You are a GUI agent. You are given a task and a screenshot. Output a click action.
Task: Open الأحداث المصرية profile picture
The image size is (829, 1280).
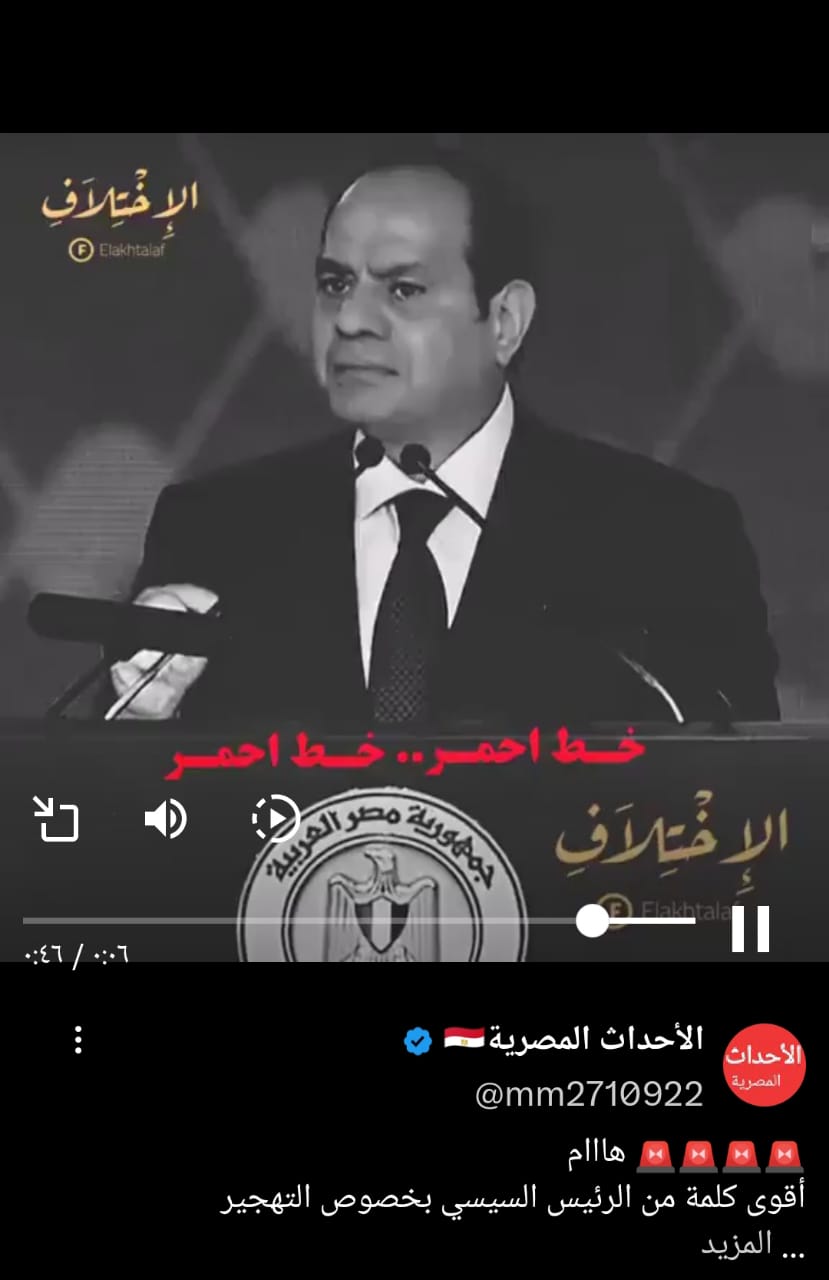764,1064
